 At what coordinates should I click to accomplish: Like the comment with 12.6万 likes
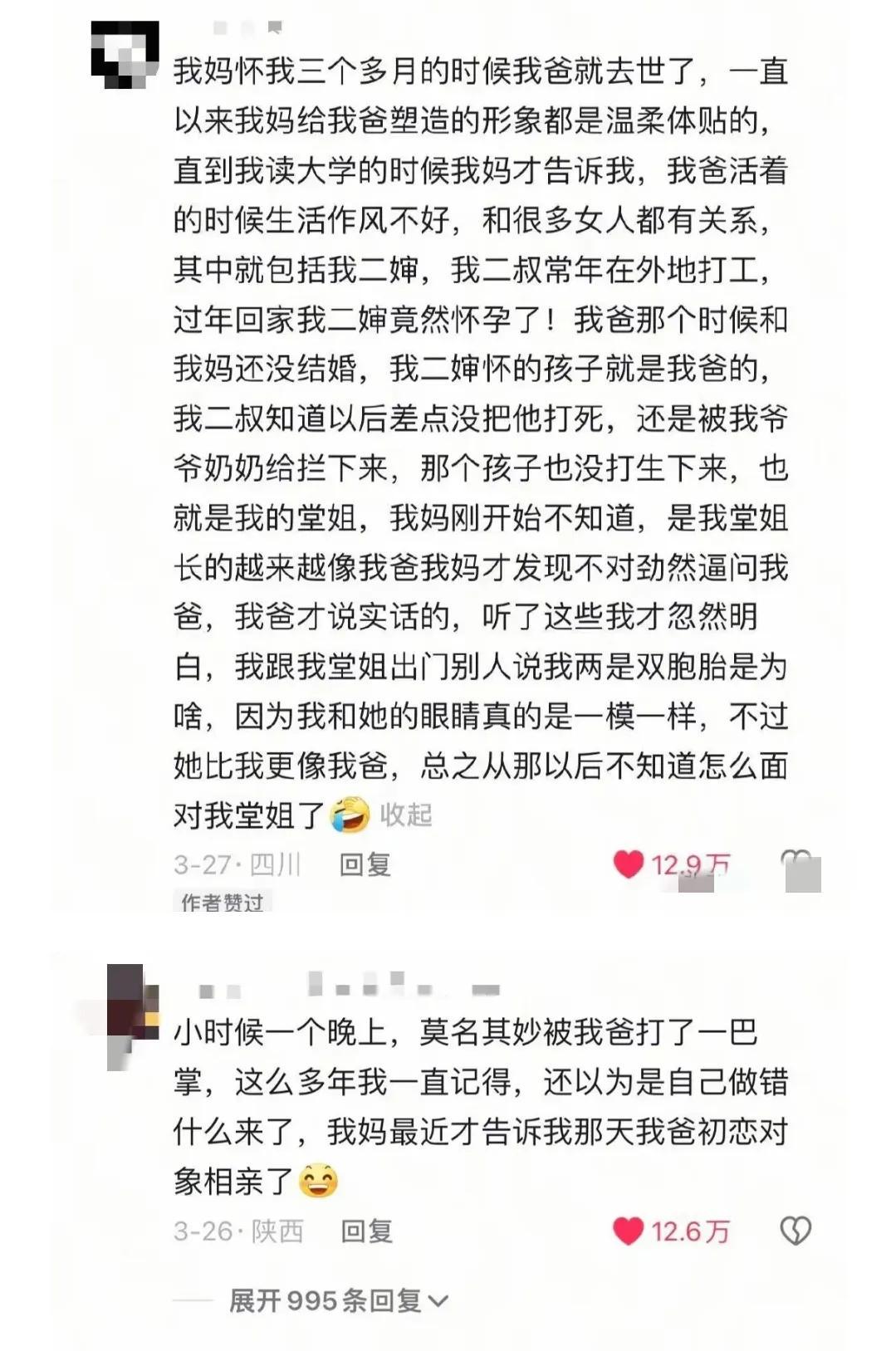click(x=629, y=1231)
